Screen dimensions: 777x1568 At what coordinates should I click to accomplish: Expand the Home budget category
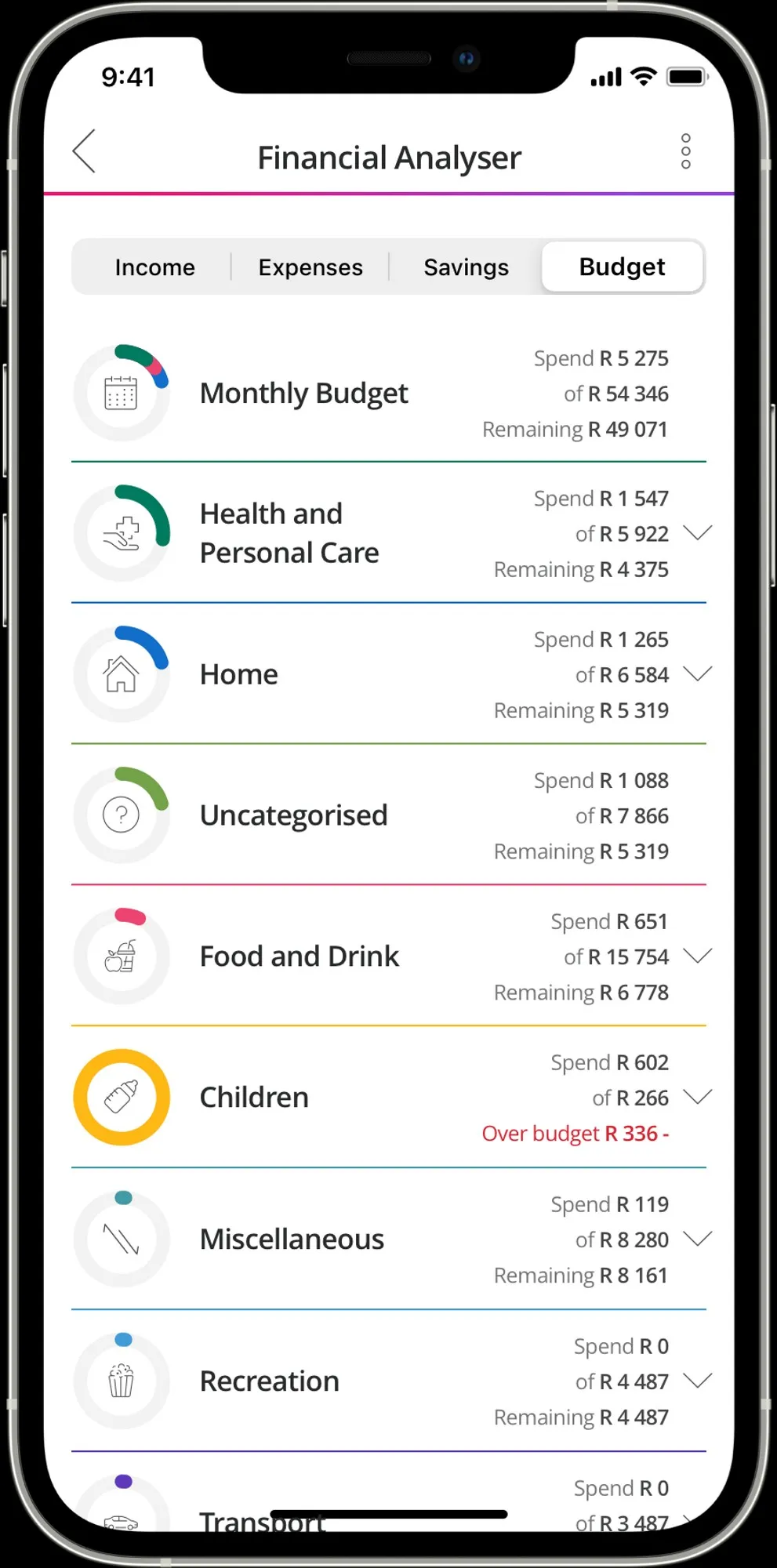[x=697, y=673]
